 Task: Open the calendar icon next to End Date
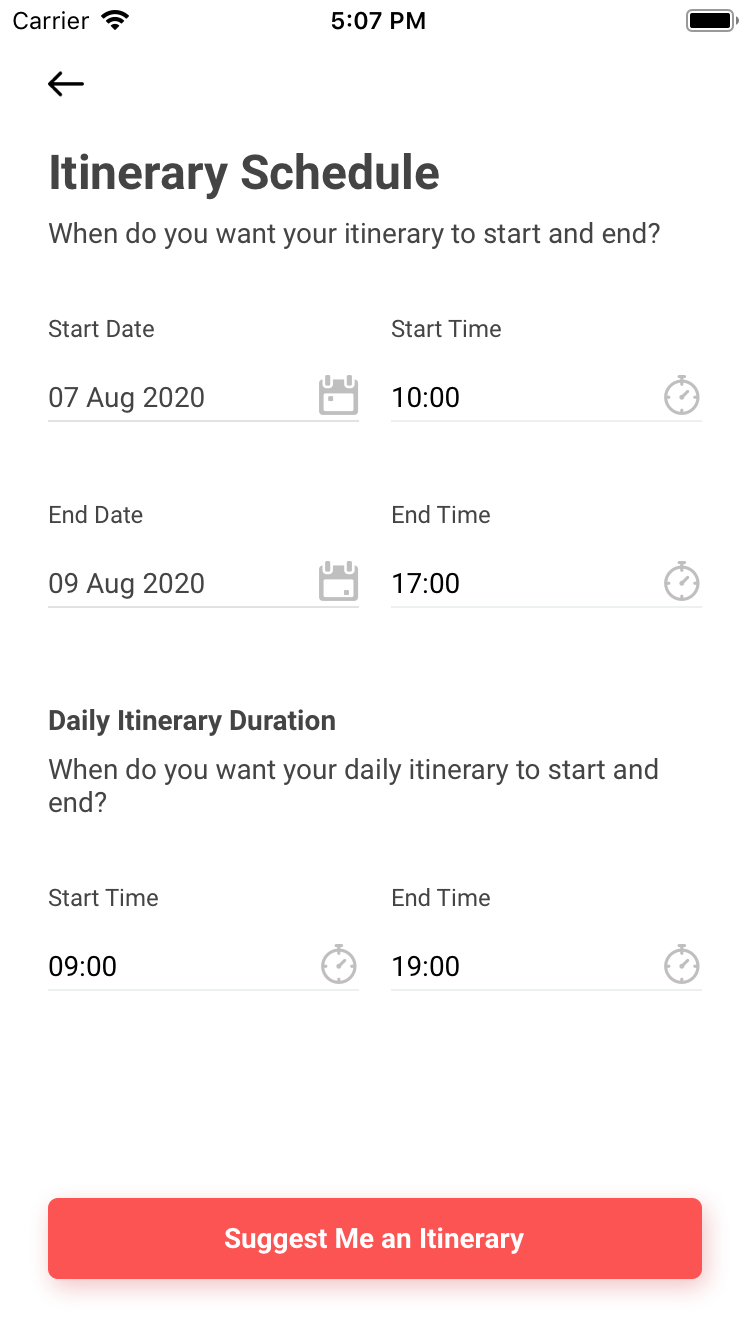point(338,582)
